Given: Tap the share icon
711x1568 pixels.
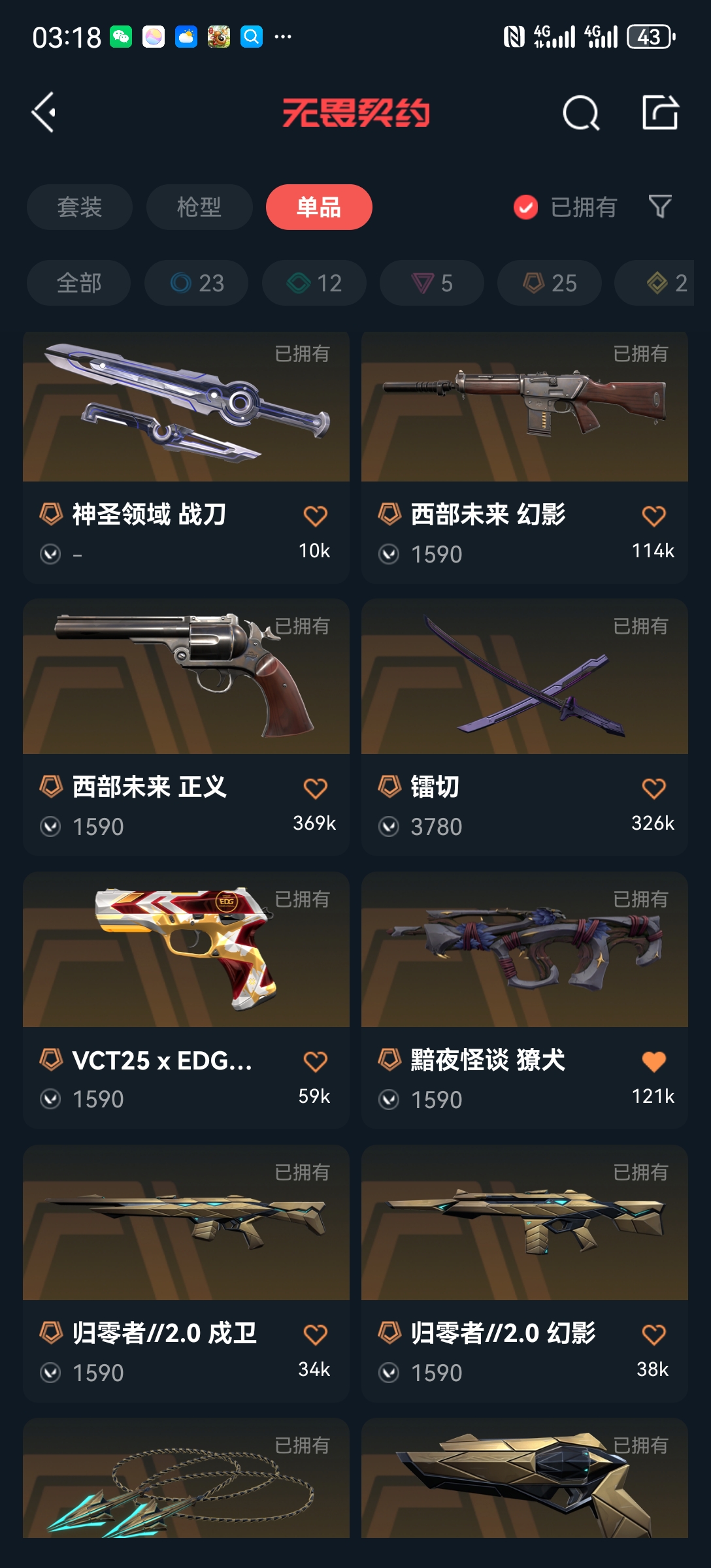Looking at the screenshot, I should tap(660, 112).
